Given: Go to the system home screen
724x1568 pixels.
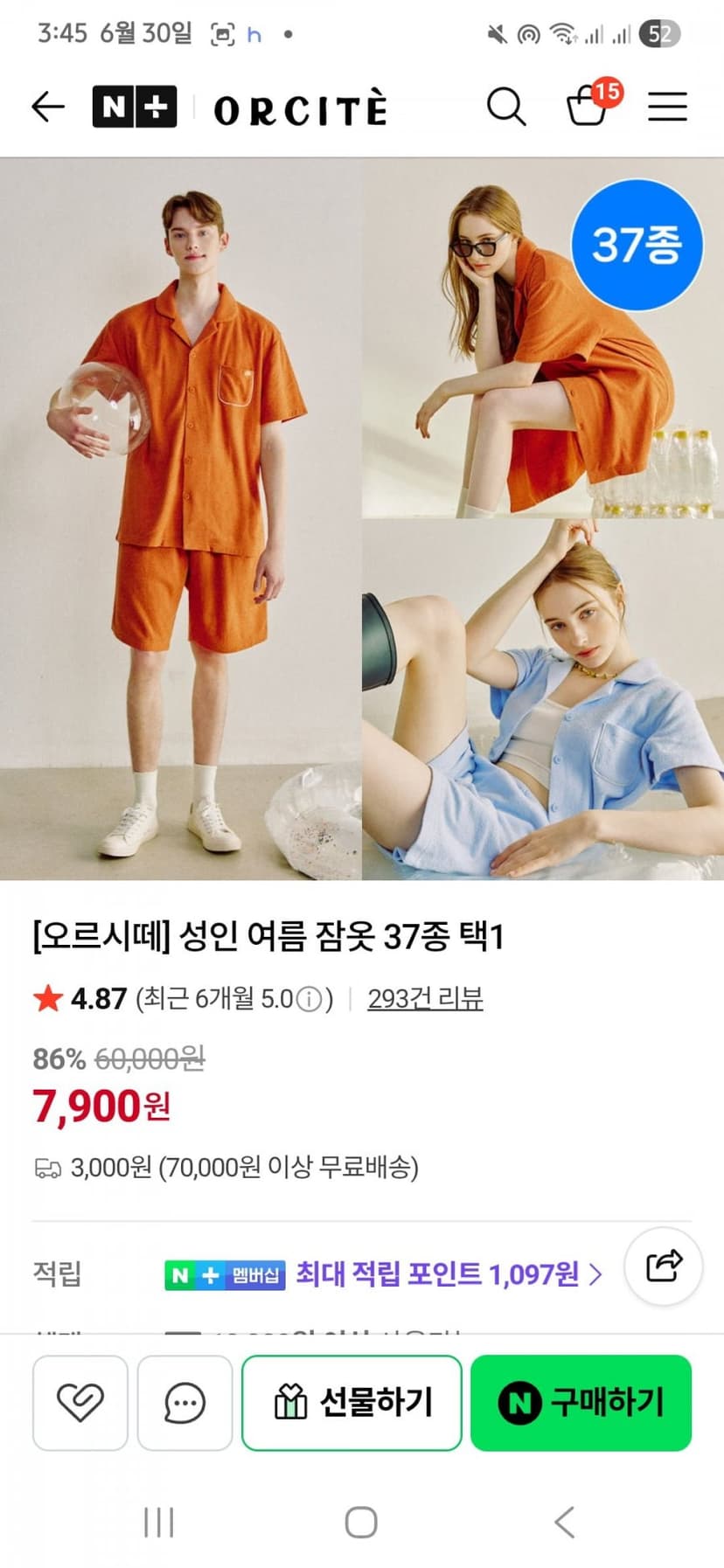Looking at the screenshot, I should pyautogui.click(x=361, y=1522).
